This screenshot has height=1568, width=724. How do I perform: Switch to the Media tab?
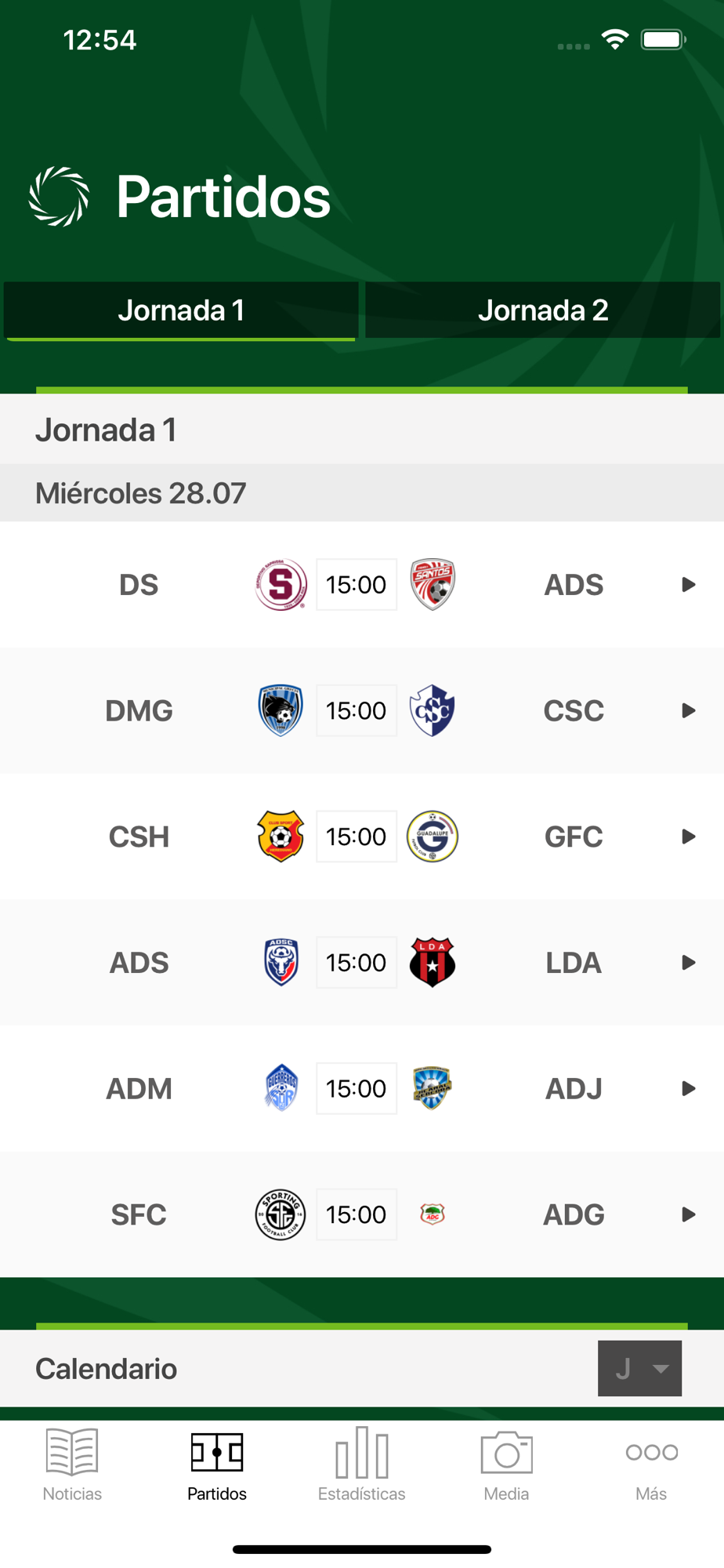click(x=506, y=1465)
